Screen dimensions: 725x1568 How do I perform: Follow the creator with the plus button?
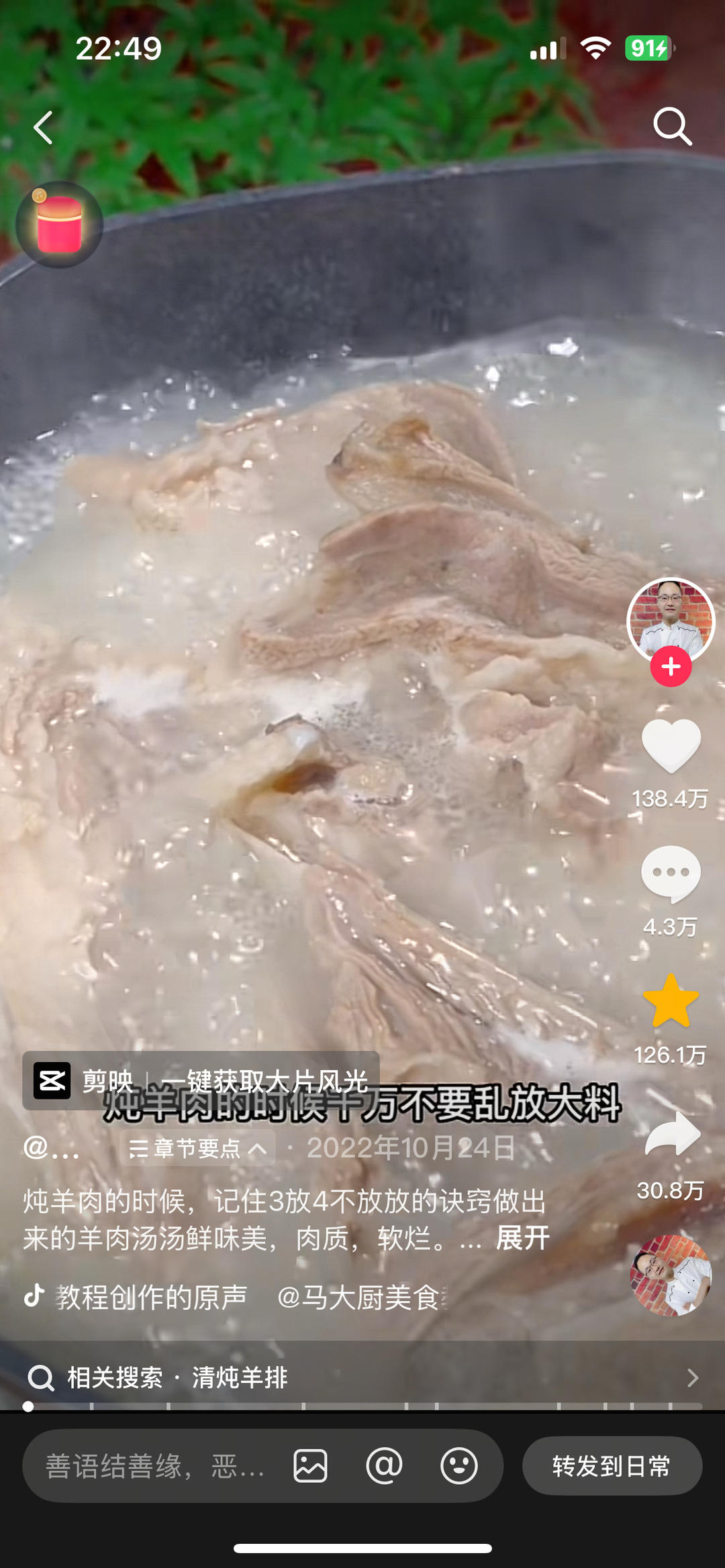click(671, 666)
